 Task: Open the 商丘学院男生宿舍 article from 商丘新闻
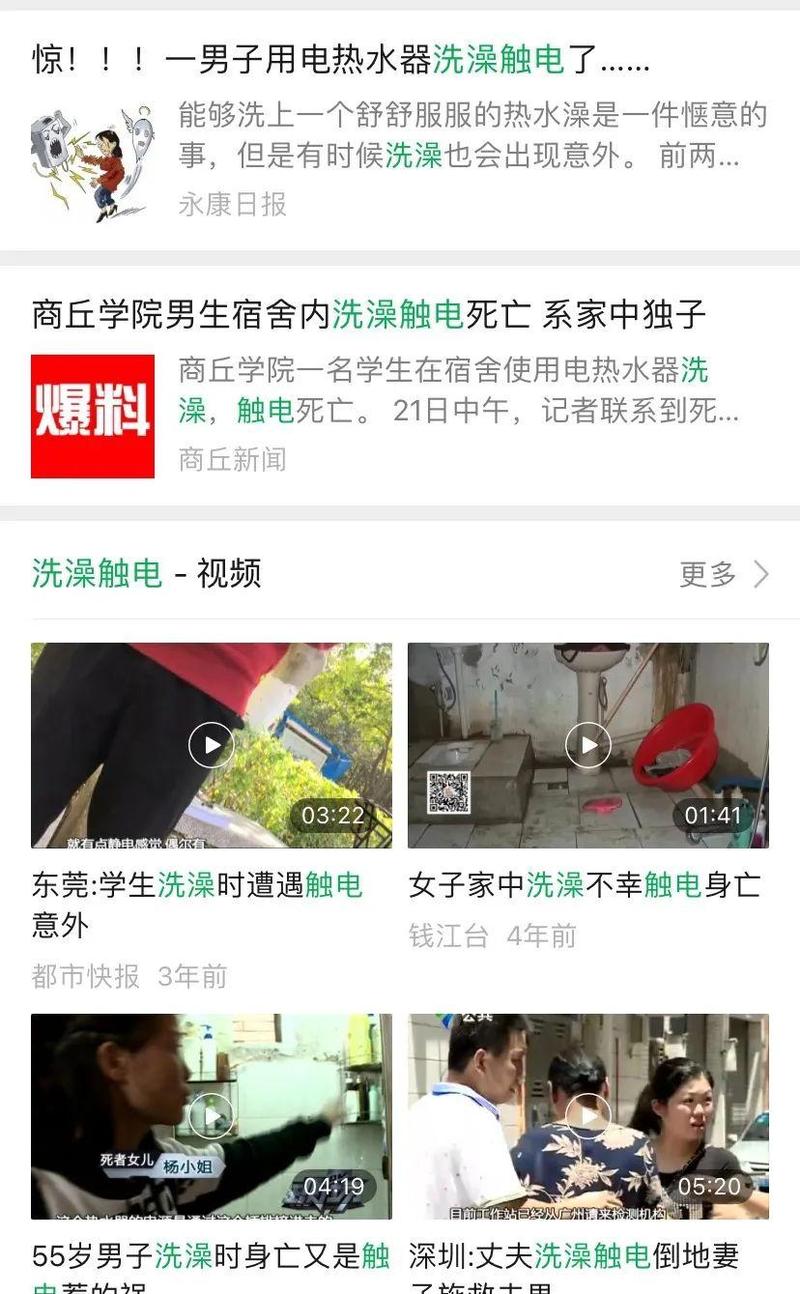click(x=368, y=315)
